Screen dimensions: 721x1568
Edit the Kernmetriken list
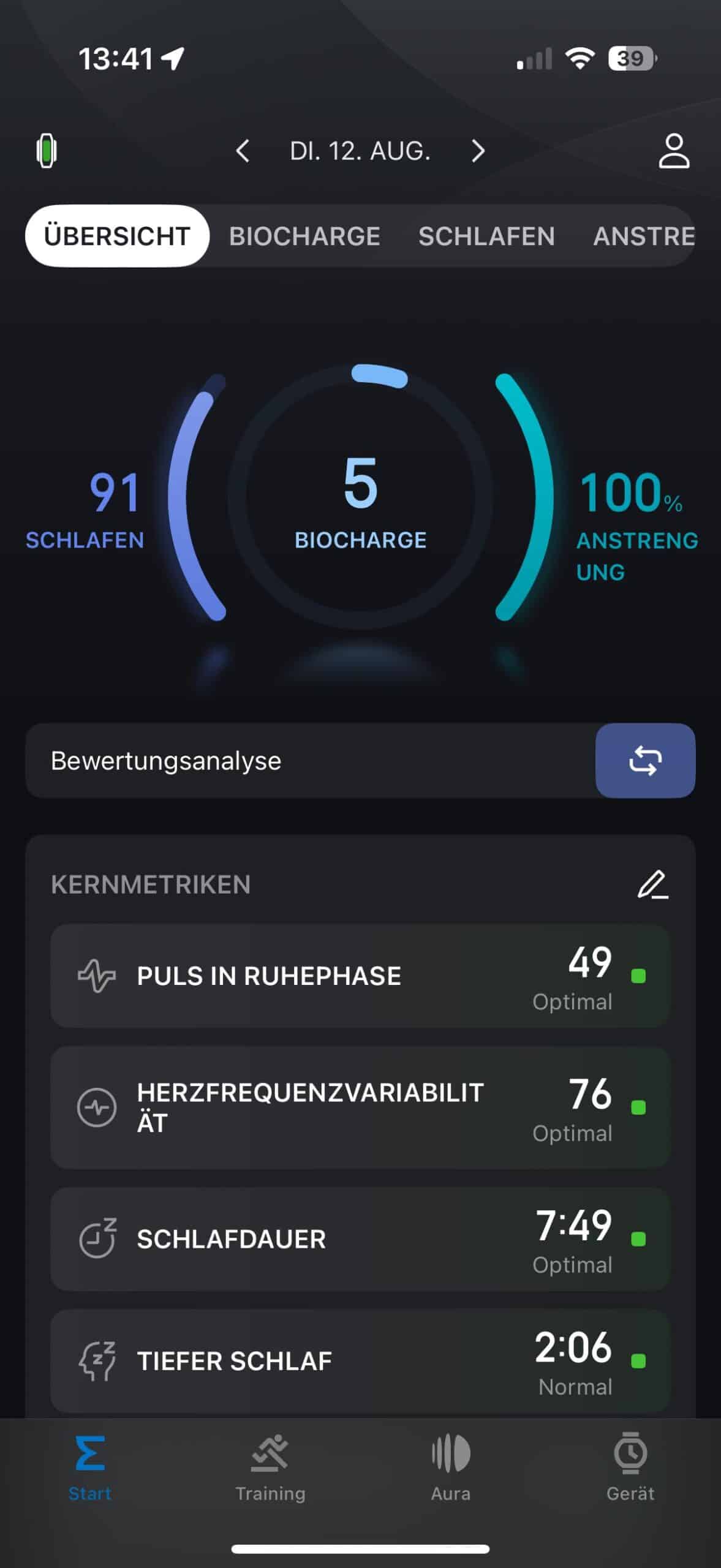pyautogui.click(x=652, y=884)
